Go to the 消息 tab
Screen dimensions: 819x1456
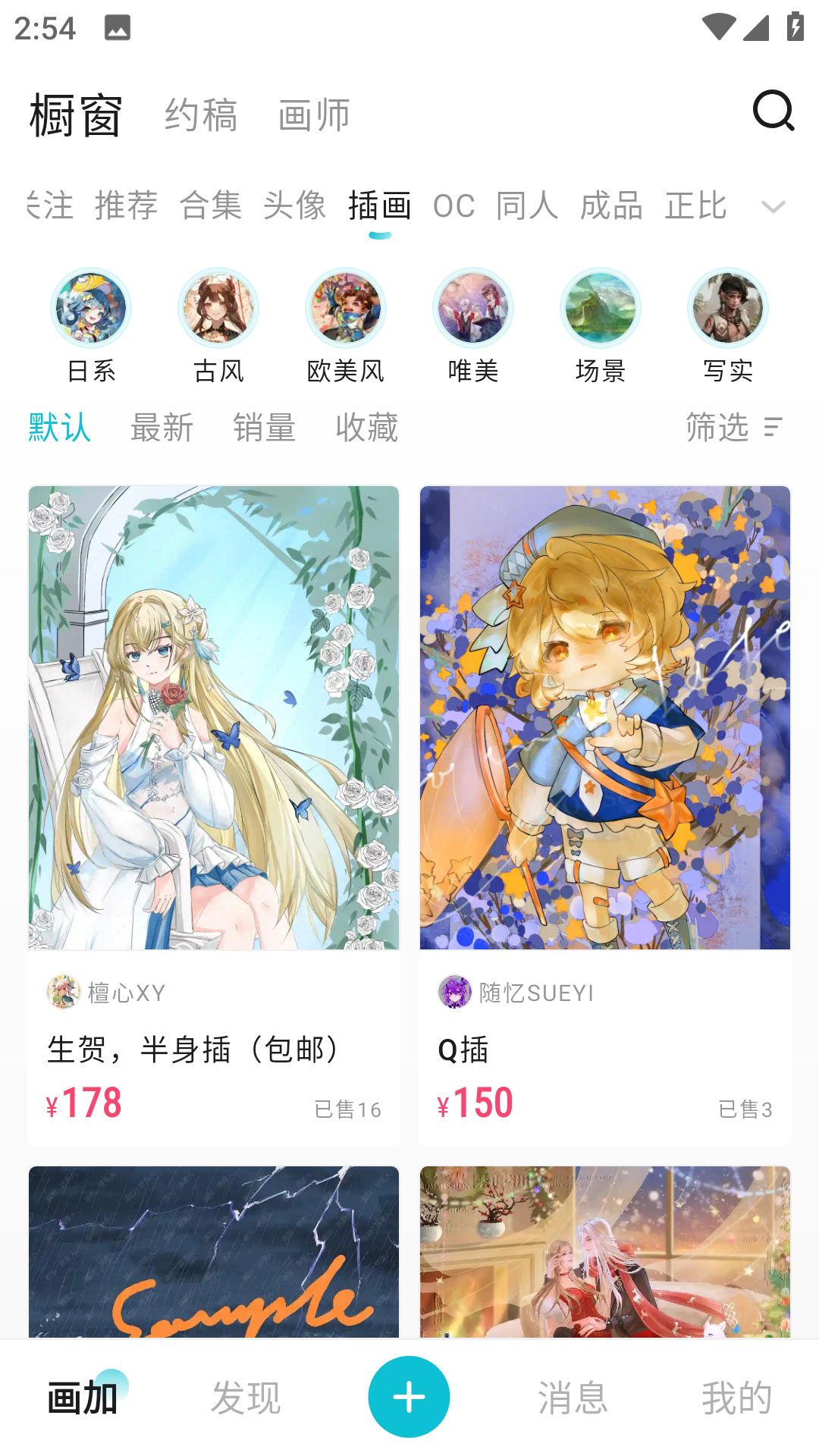coord(573,1397)
